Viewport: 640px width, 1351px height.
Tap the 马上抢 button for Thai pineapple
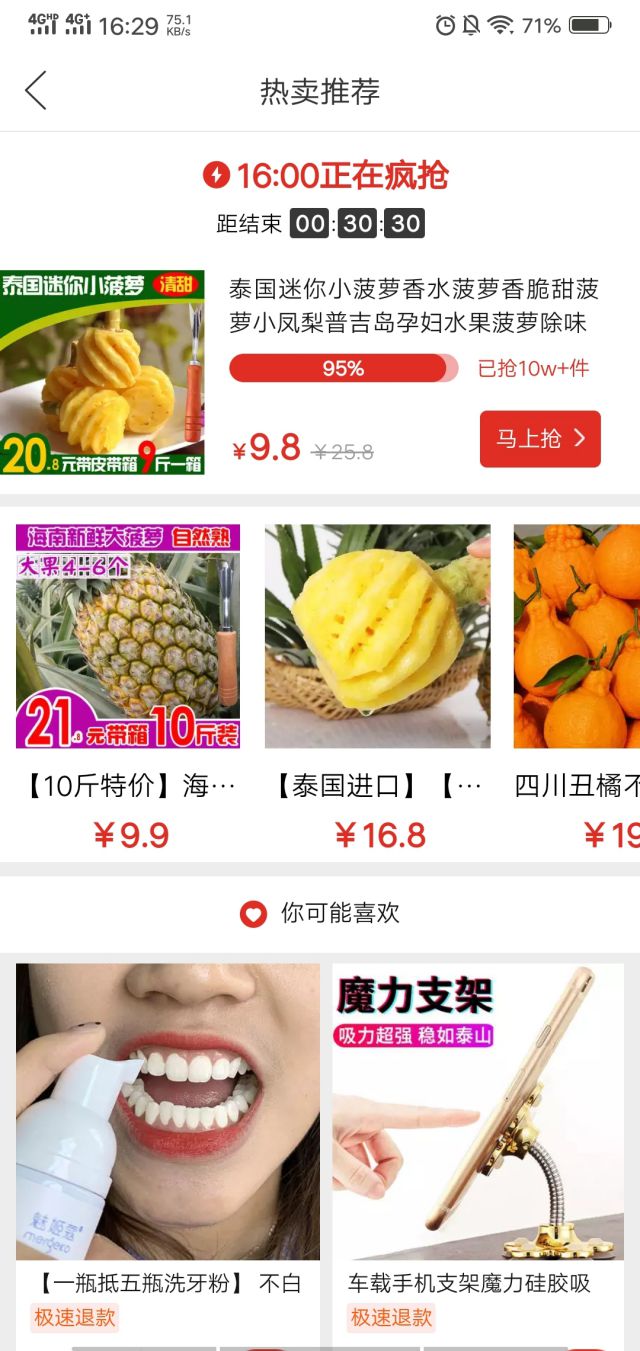coord(540,439)
